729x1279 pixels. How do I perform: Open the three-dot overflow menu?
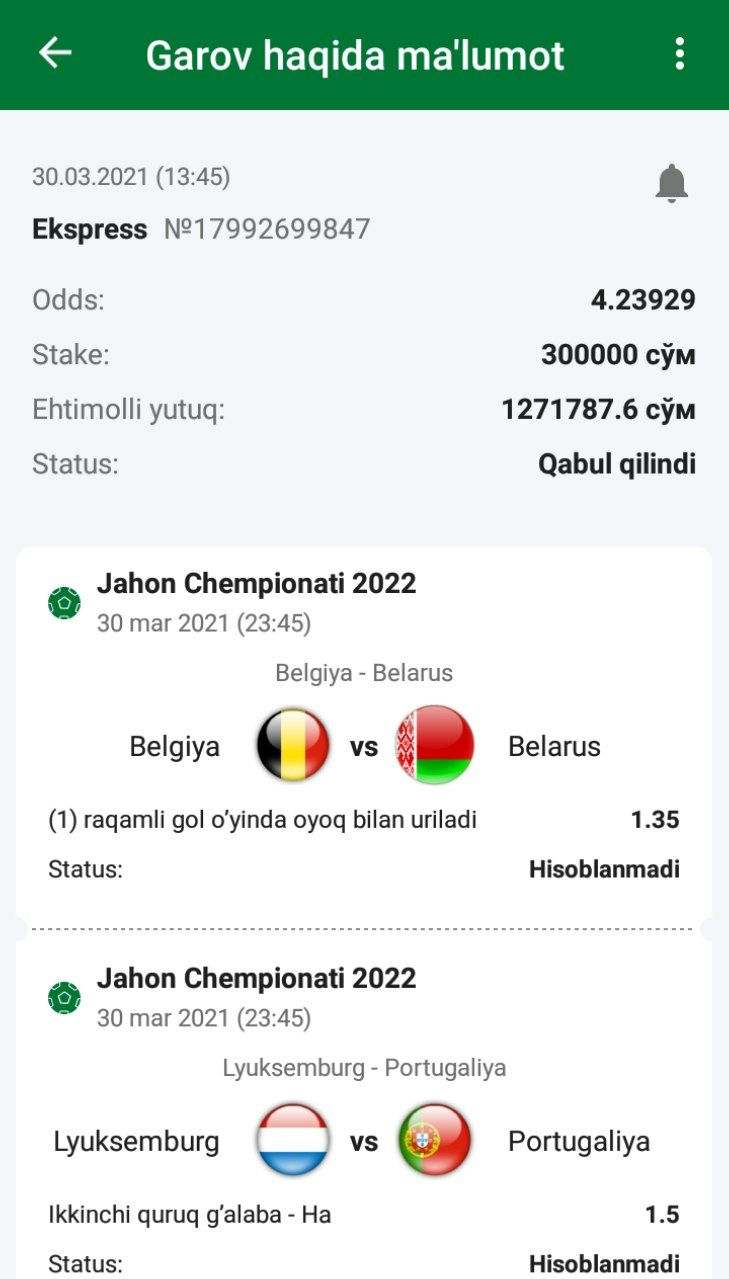(680, 53)
